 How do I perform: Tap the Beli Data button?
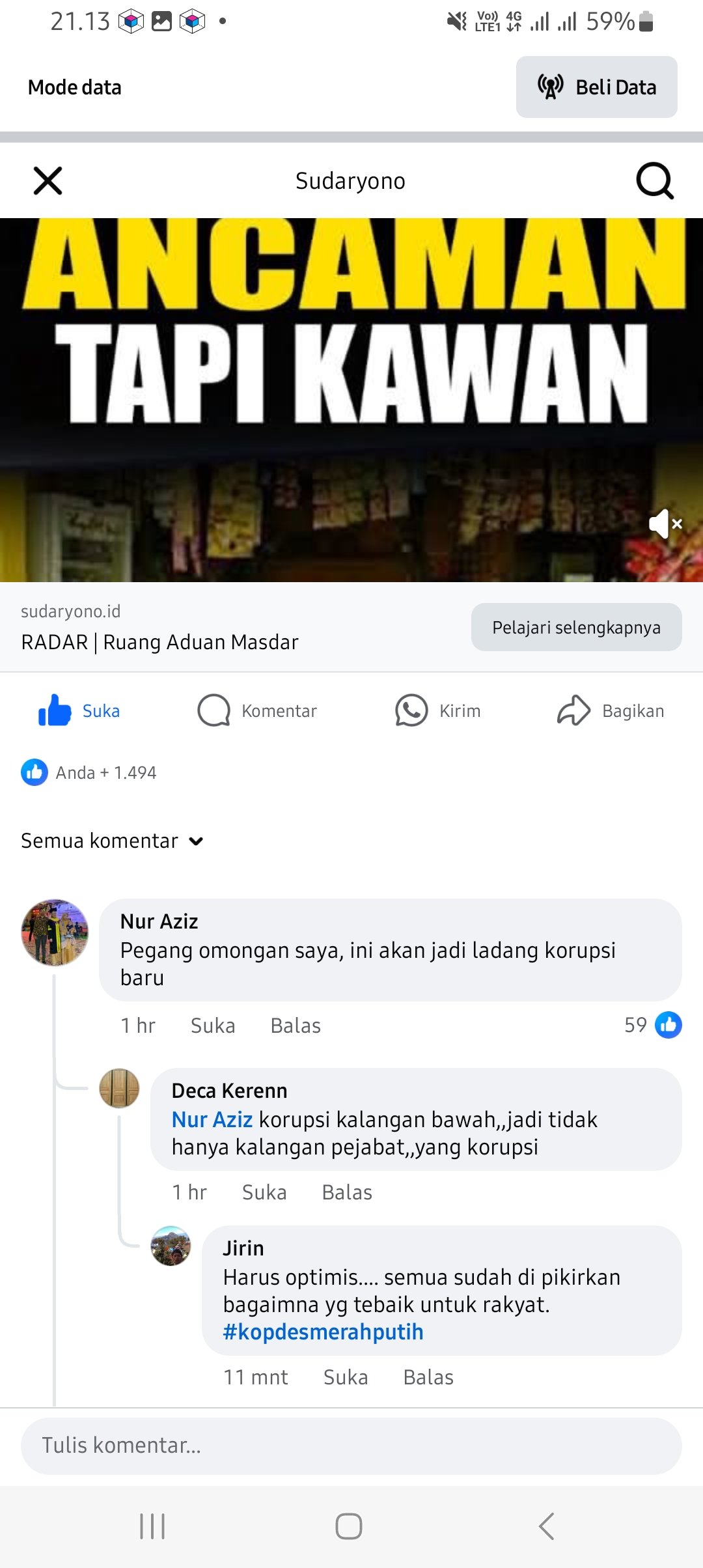tap(596, 87)
